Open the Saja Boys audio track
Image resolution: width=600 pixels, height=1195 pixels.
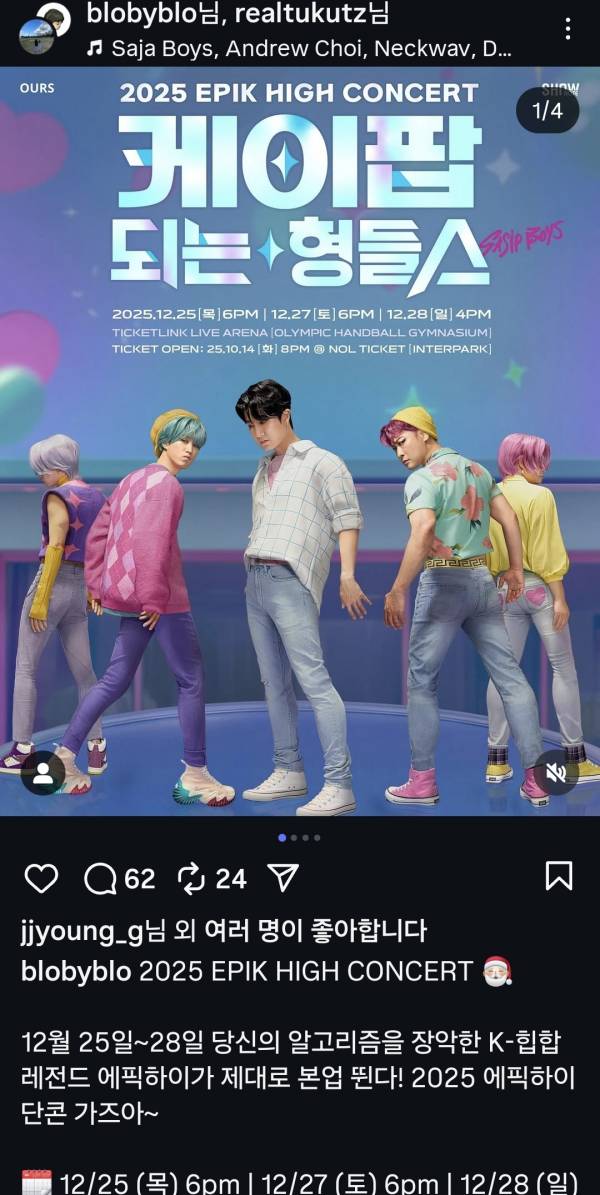tap(300, 47)
